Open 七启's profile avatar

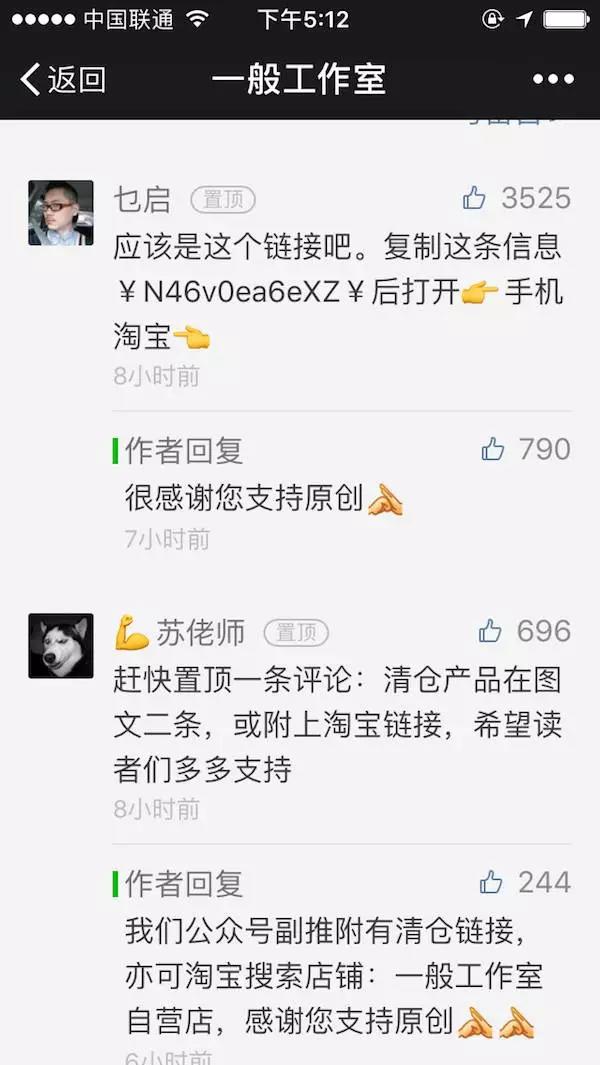(x=60, y=213)
